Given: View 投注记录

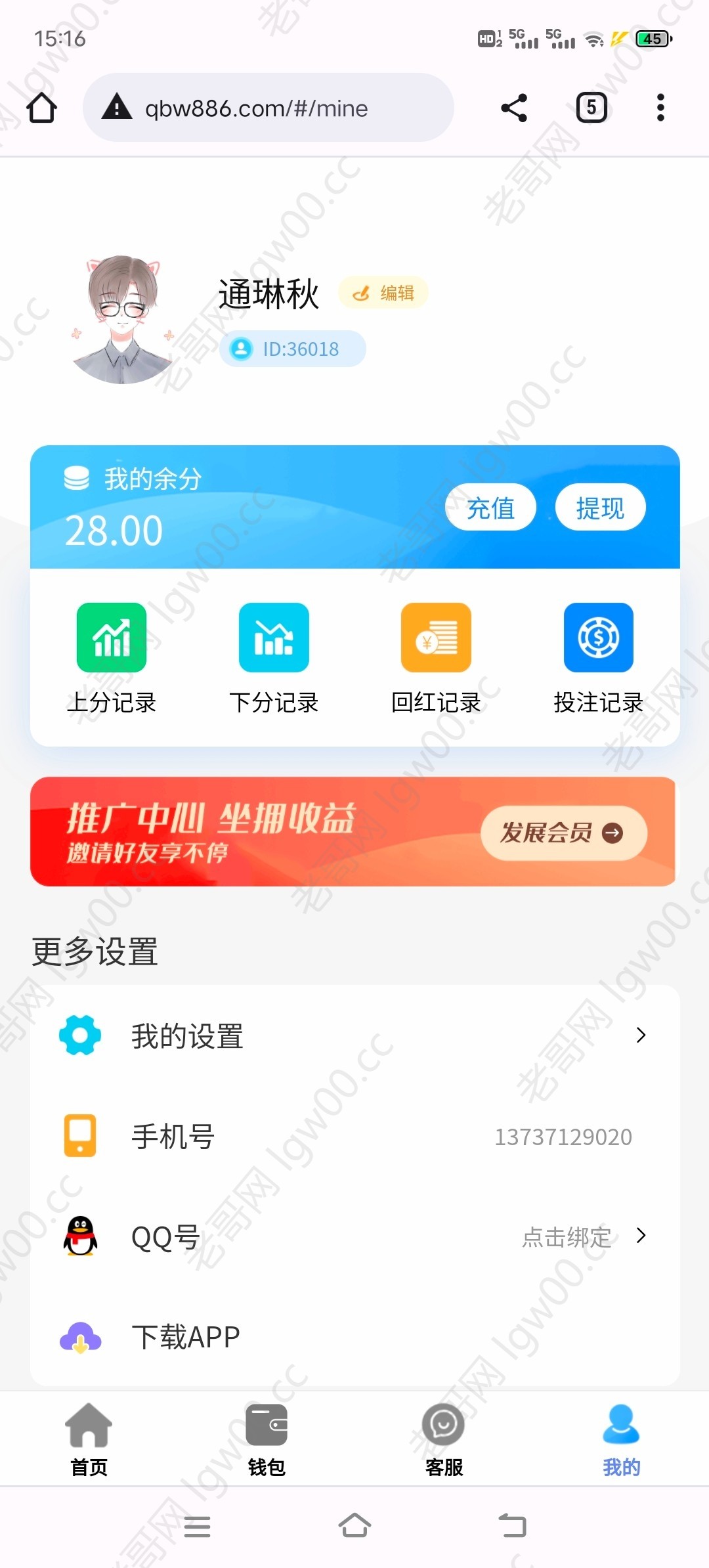Looking at the screenshot, I should pos(598,658).
